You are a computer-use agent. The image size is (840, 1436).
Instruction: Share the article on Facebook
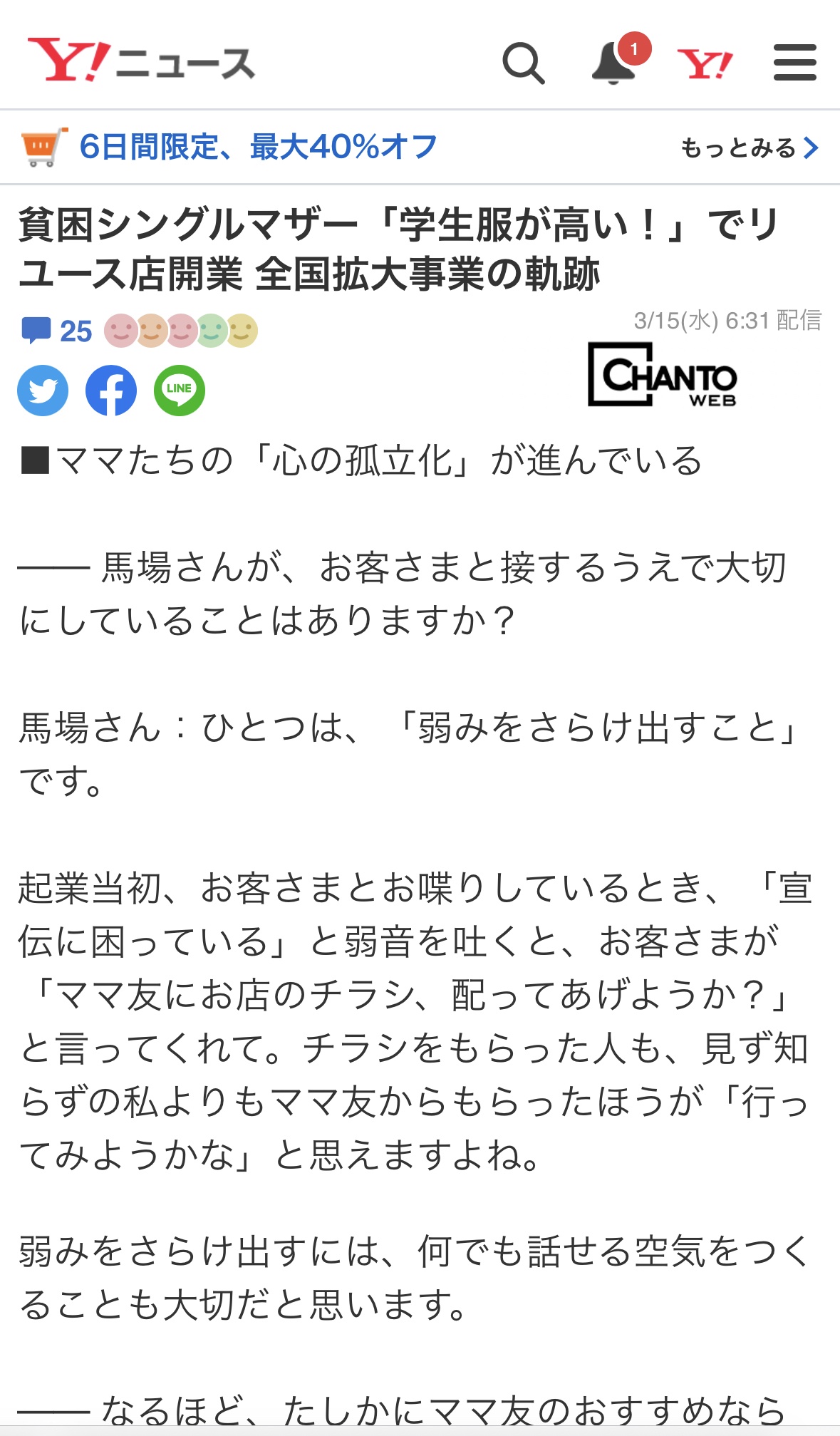[111, 391]
